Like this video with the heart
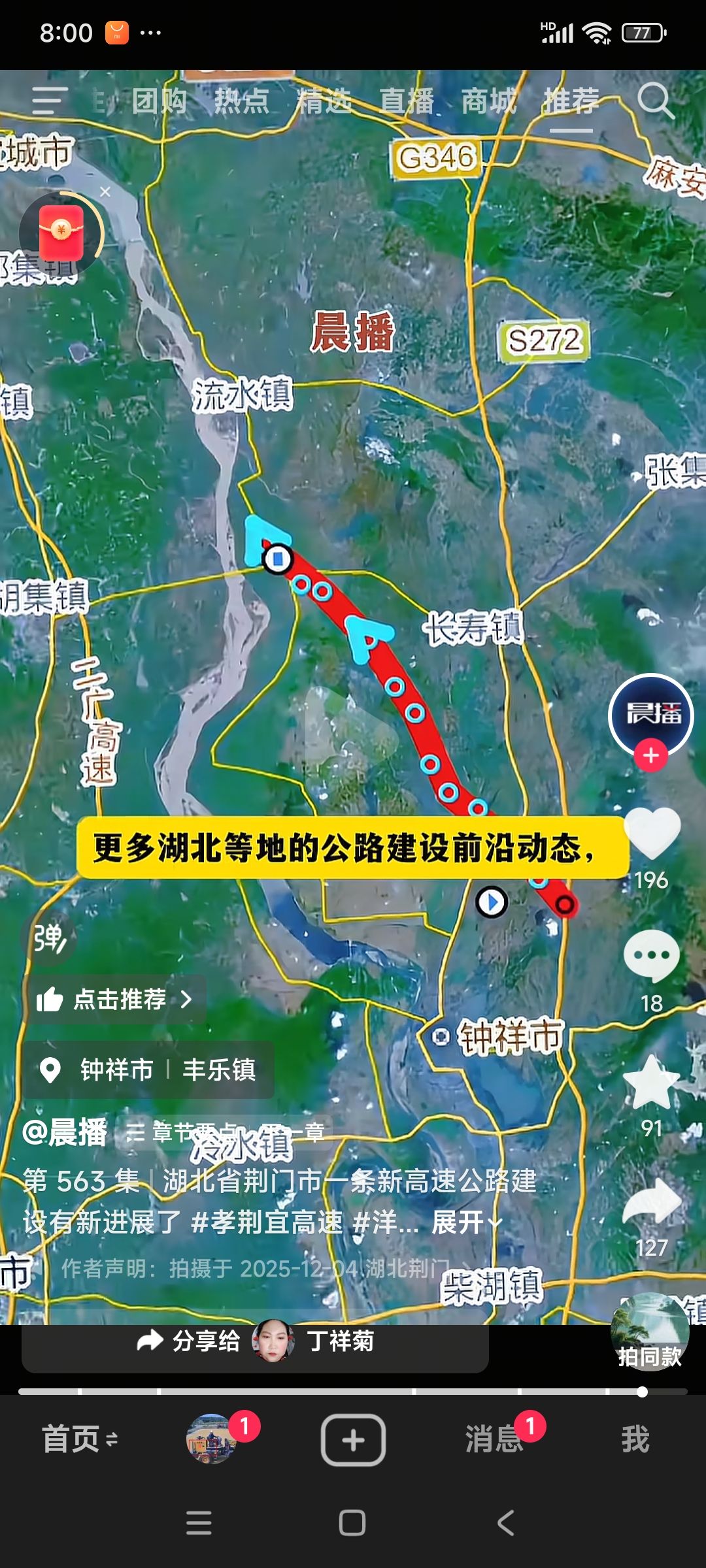 click(652, 834)
